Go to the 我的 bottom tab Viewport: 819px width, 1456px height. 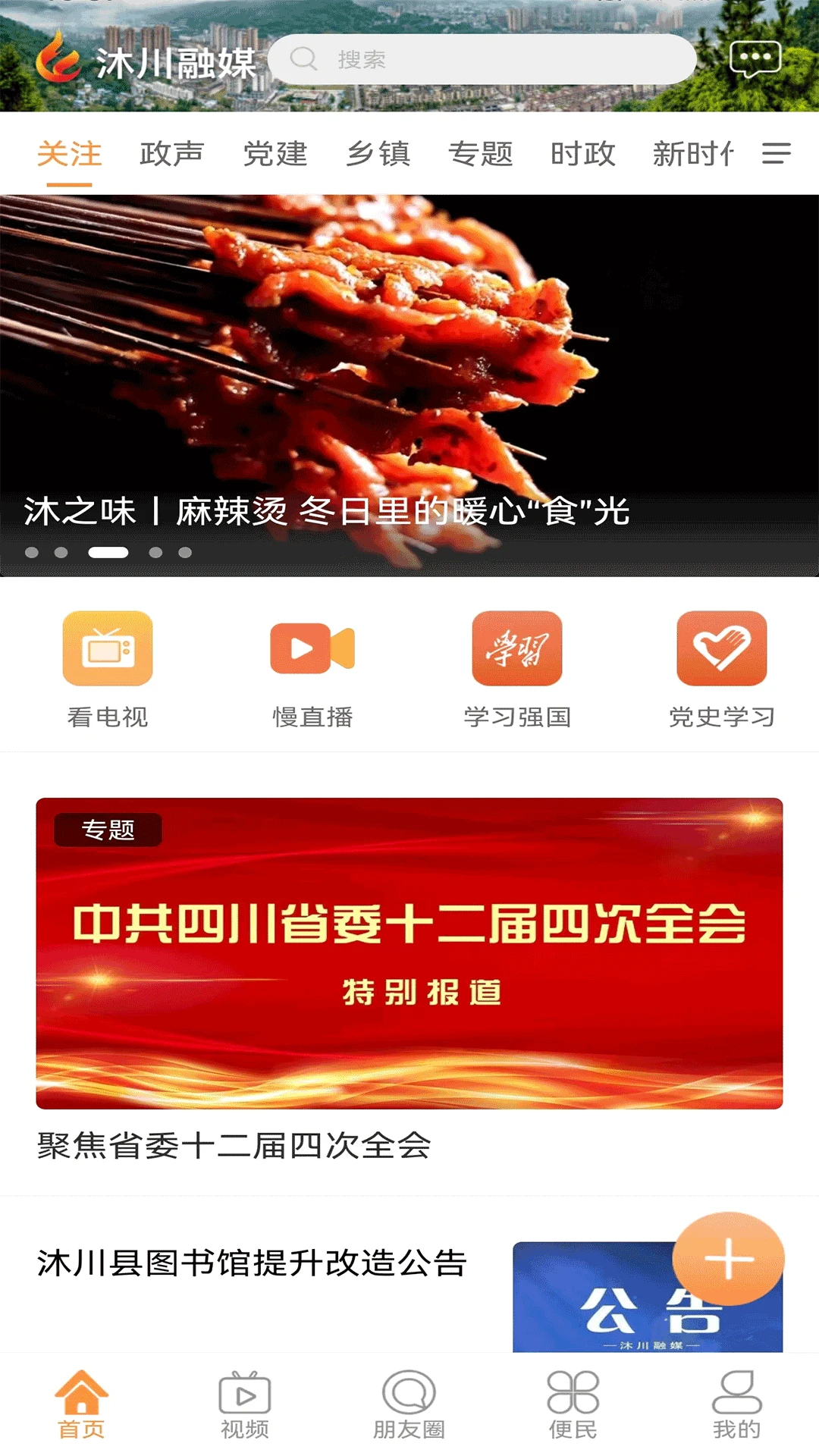click(736, 1405)
